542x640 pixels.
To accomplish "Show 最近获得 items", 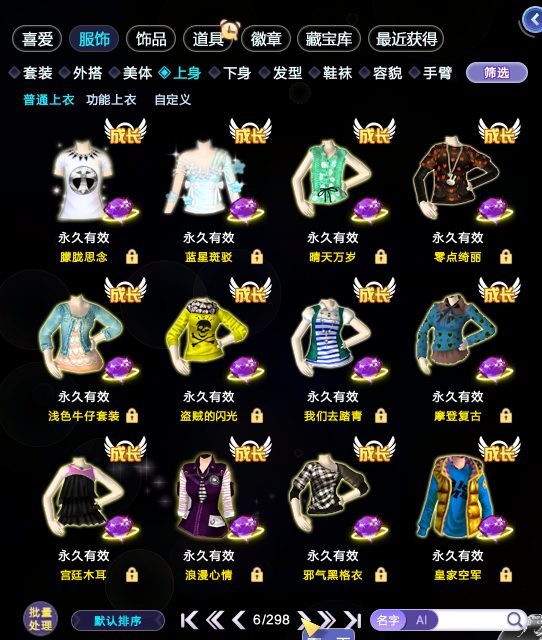I will coord(406,39).
